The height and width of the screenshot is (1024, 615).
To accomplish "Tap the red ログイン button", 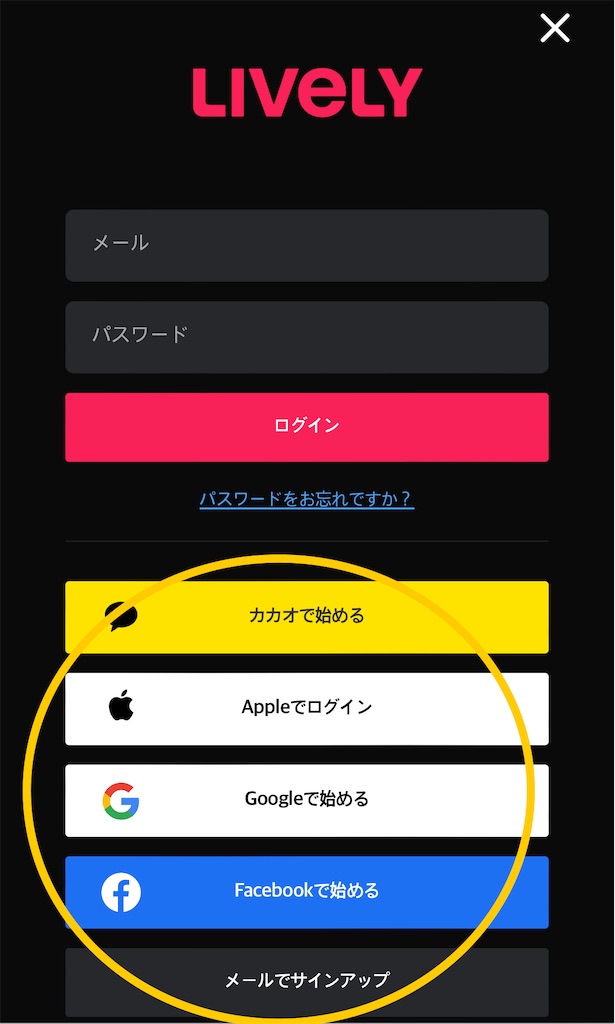I will (x=306, y=427).
